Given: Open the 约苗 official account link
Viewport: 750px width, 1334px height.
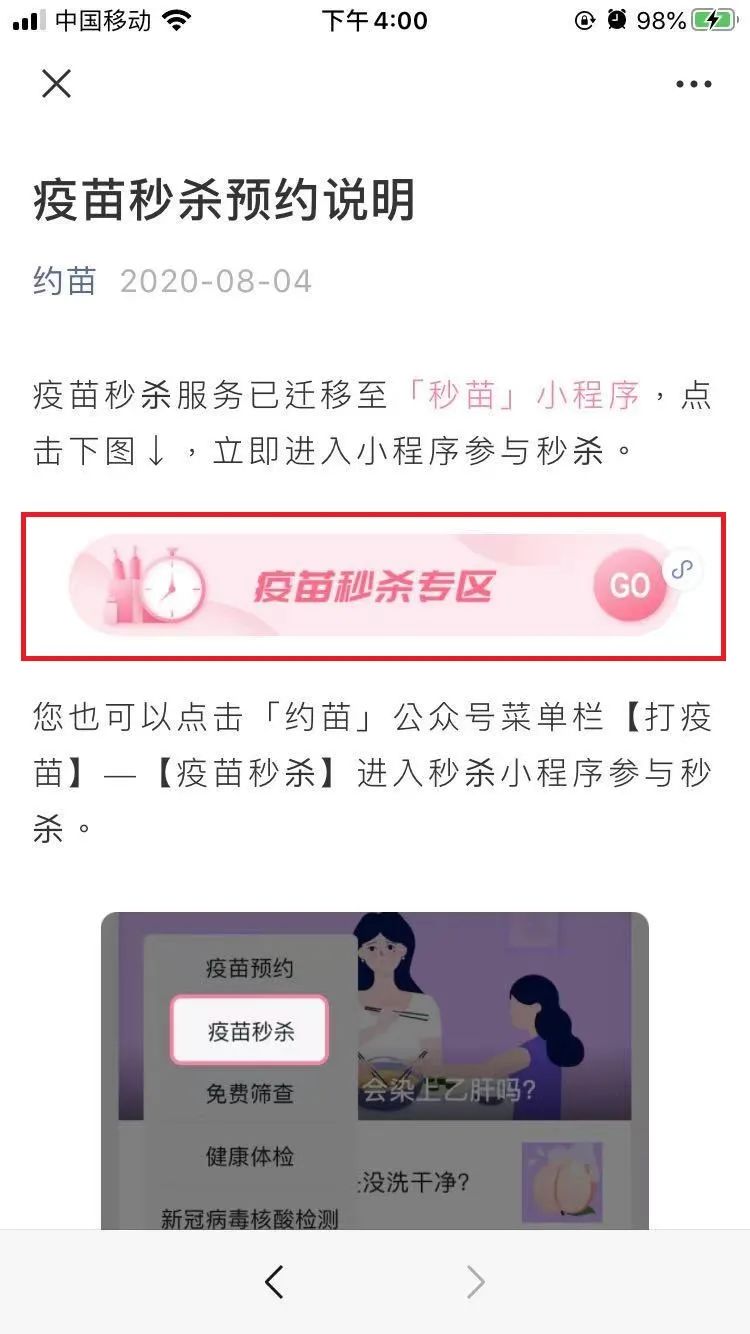Looking at the screenshot, I should click(x=65, y=281).
